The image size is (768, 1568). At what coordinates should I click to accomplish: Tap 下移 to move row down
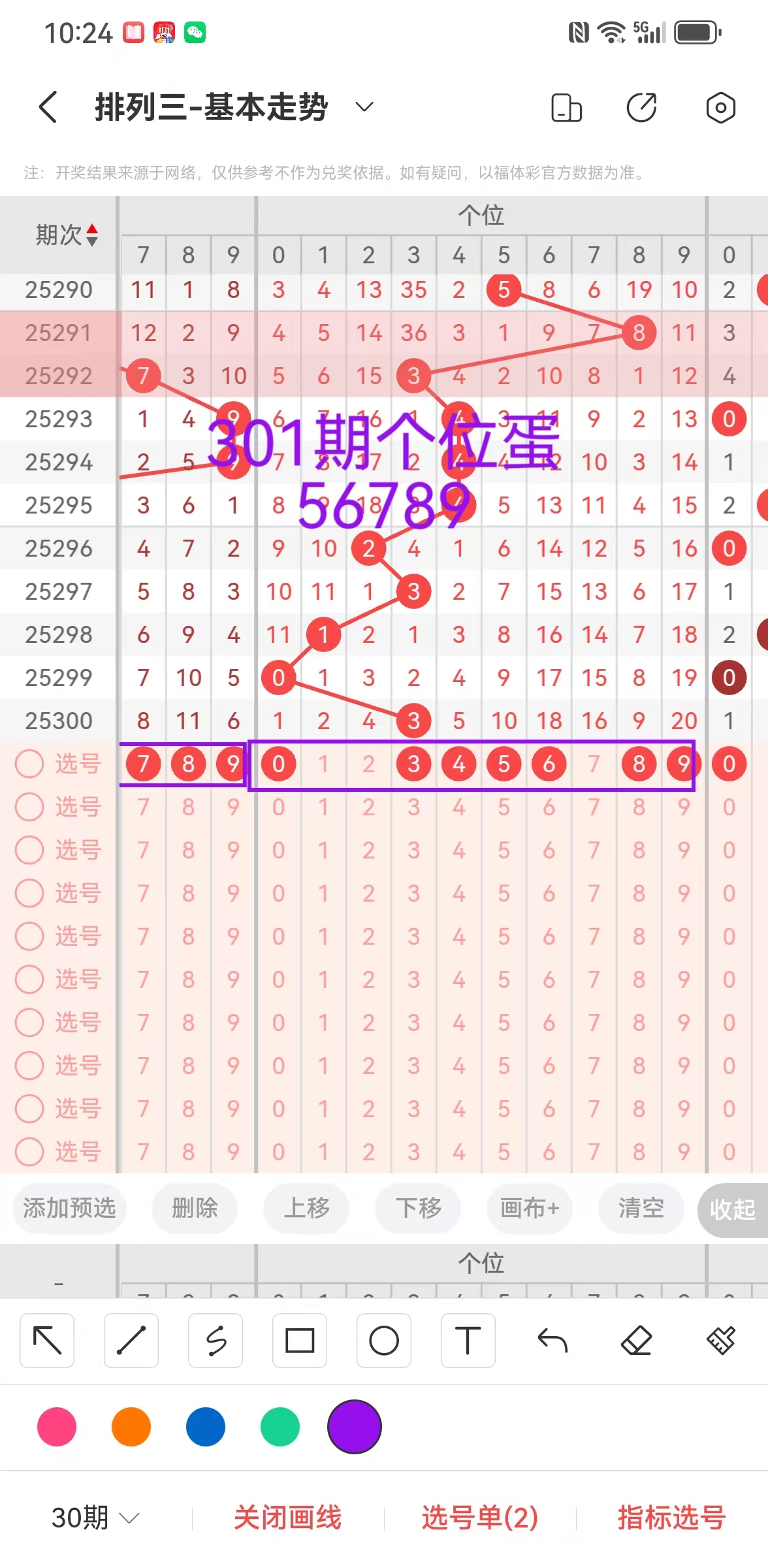click(418, 1208)
